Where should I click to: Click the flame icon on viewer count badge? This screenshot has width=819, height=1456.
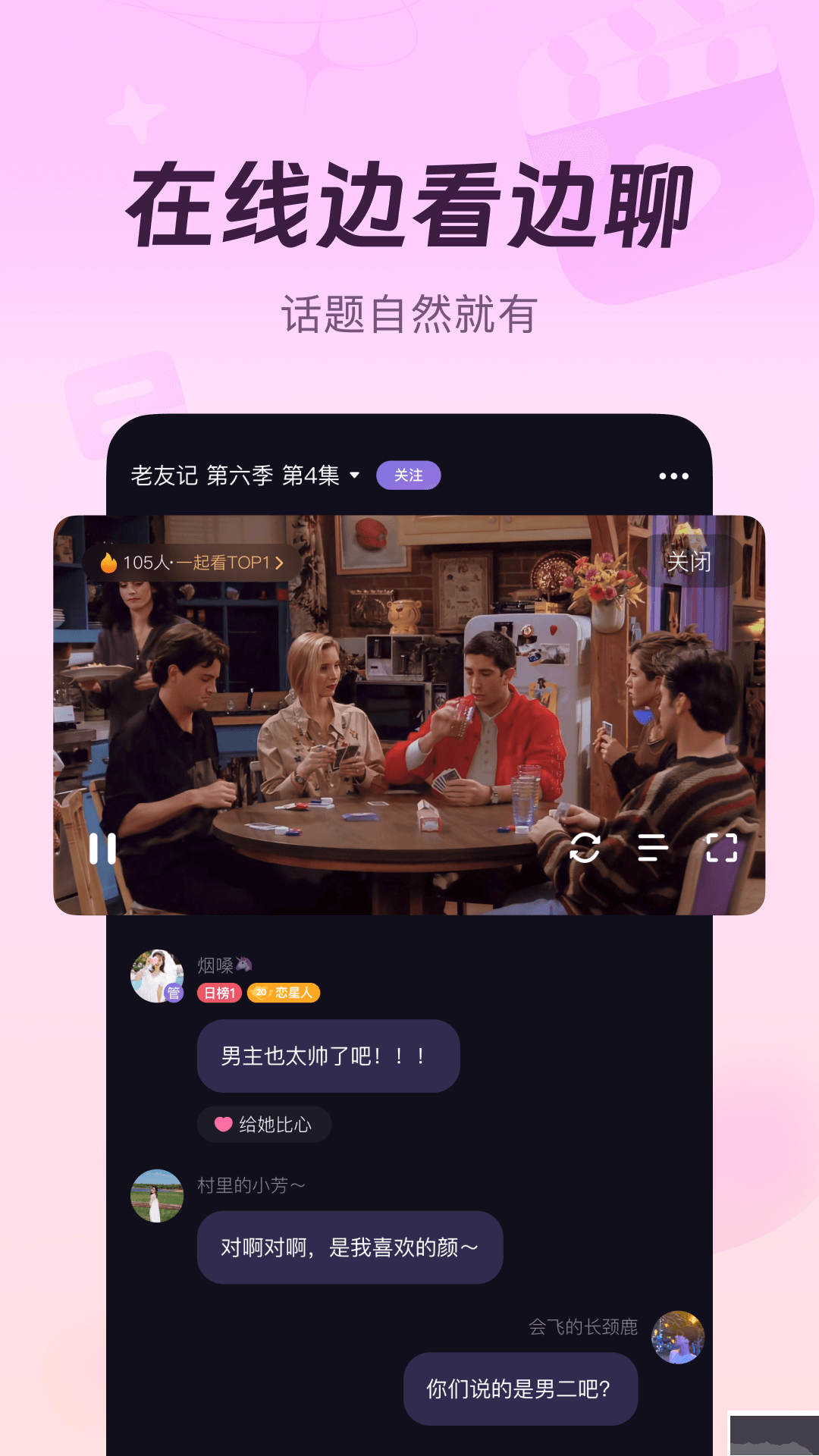coord(110,563)
